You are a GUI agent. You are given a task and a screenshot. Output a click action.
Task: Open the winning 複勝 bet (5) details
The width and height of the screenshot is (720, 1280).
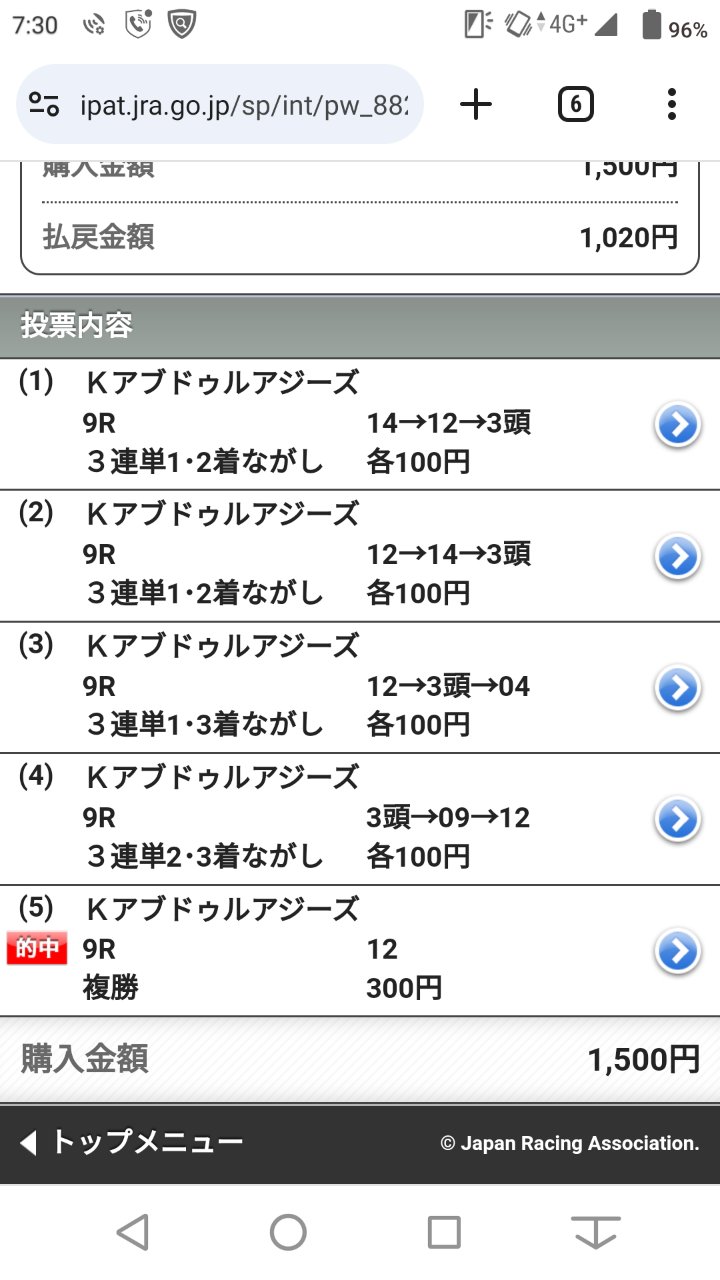(x=677, y=952)
